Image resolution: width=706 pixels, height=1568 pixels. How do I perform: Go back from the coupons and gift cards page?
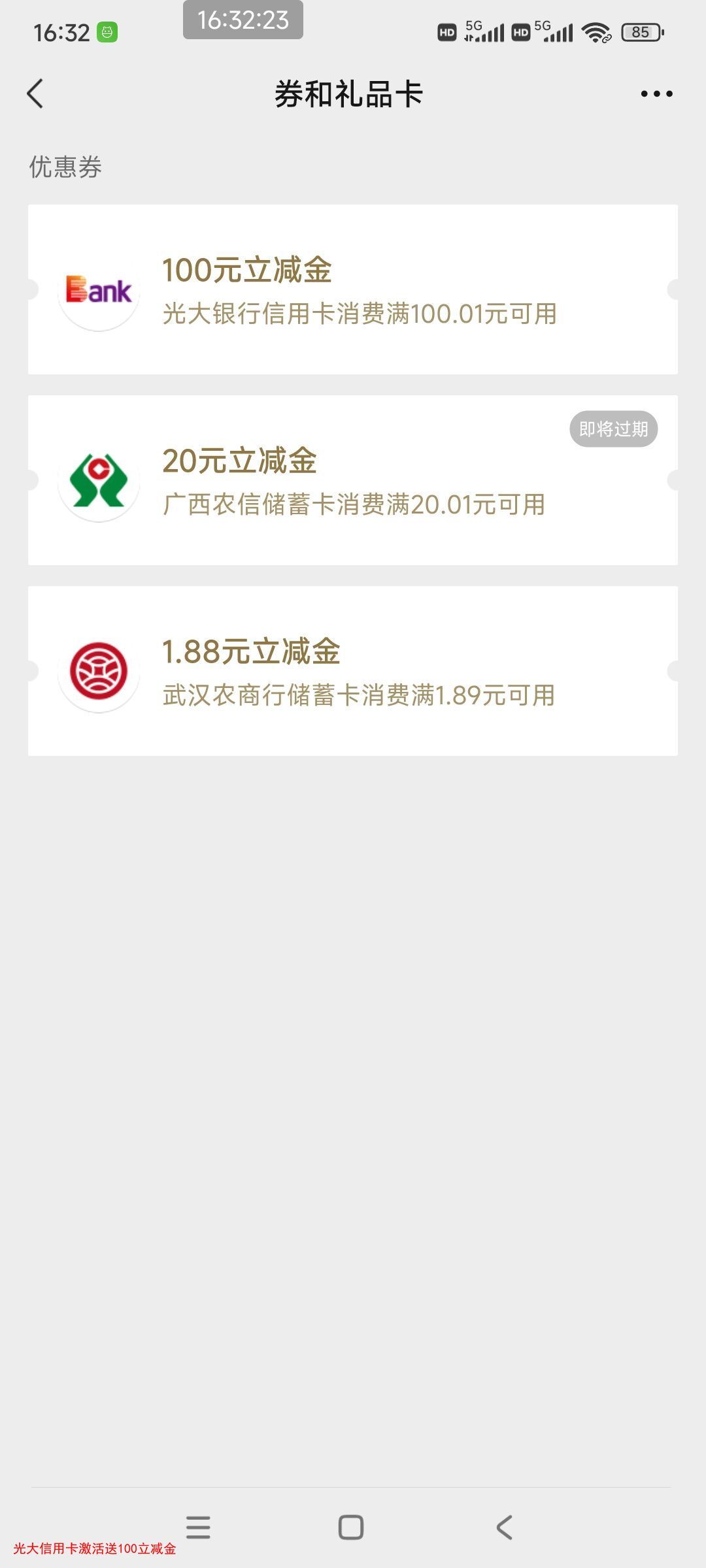(x=35, y=94)
